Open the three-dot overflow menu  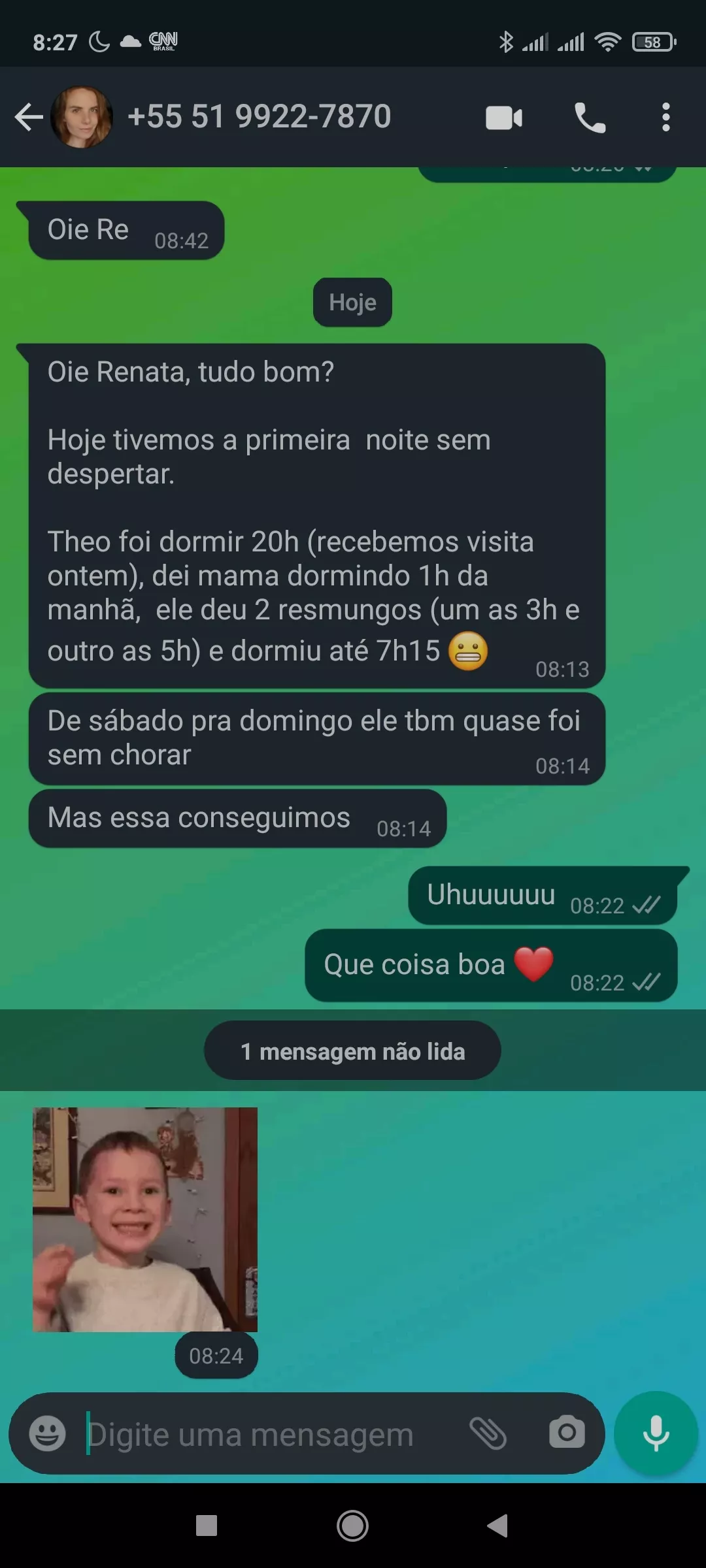click(x=665, y=118)
